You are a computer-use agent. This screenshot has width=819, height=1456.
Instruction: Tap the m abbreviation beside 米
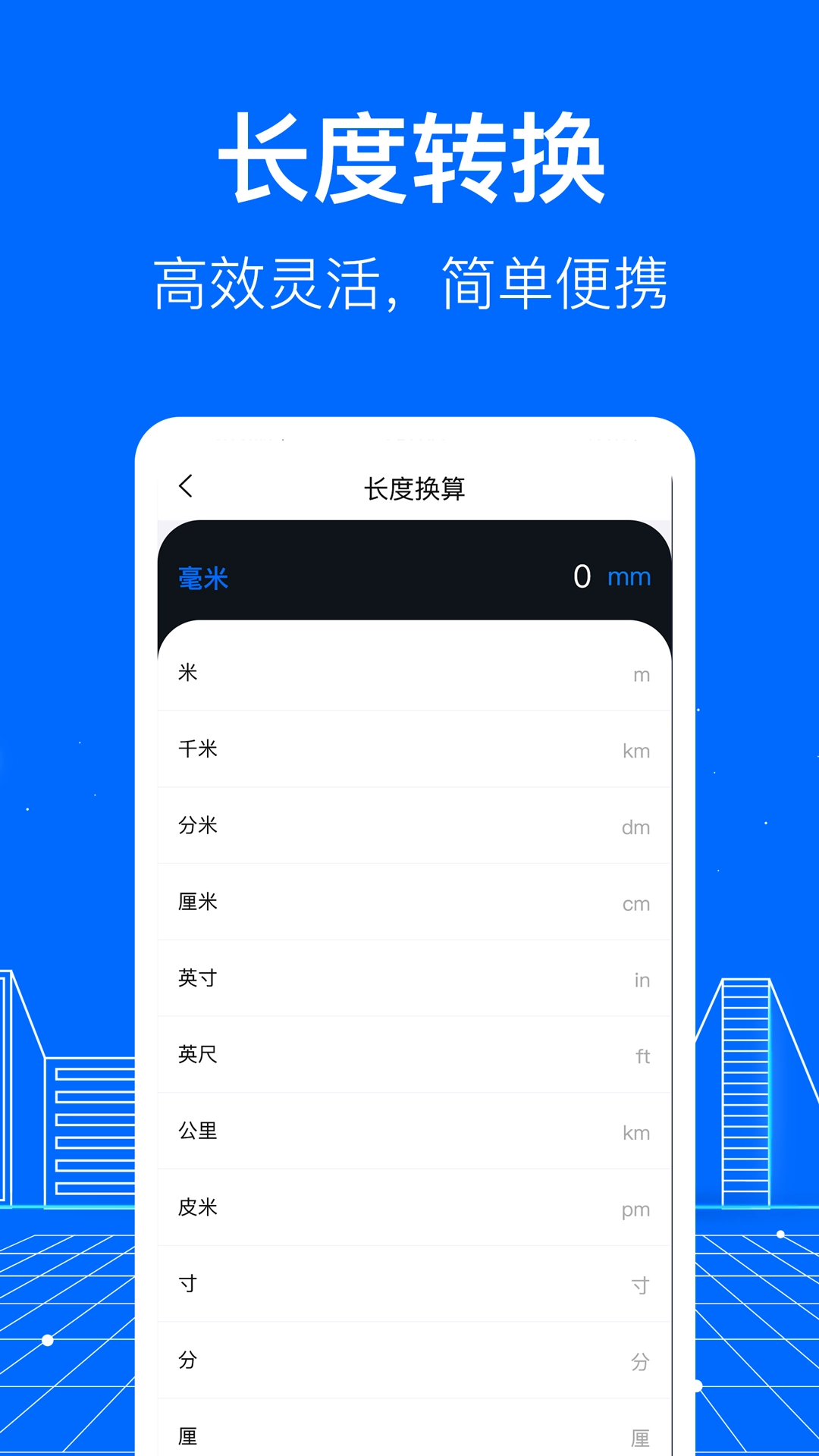[x=642, y=674]
